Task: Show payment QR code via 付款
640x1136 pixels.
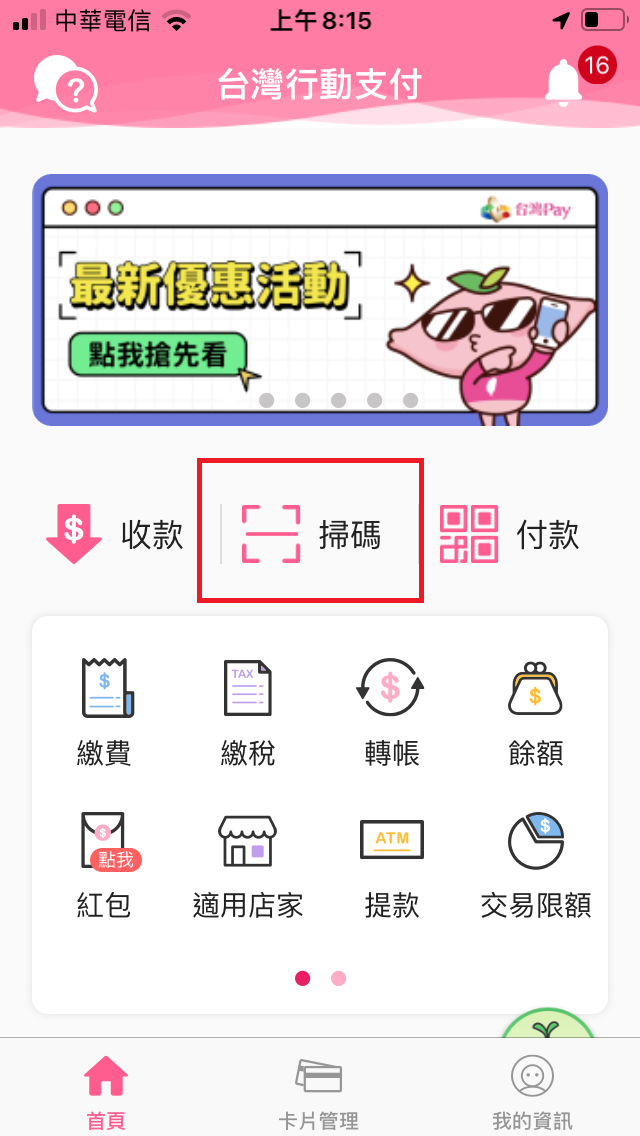Action: click(x=509, y=534)
